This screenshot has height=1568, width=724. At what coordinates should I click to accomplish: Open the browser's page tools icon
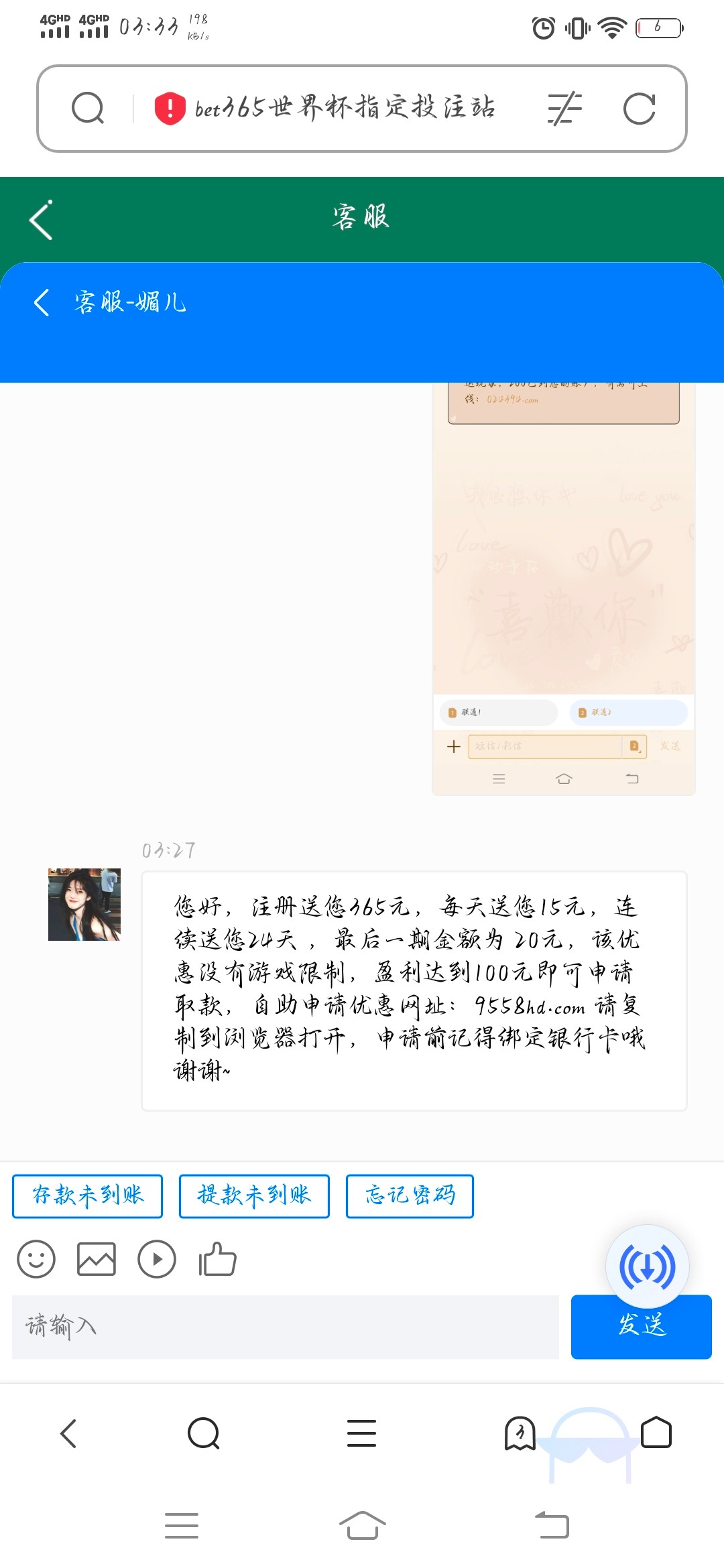pyautogui.click(x=564, y=109)
